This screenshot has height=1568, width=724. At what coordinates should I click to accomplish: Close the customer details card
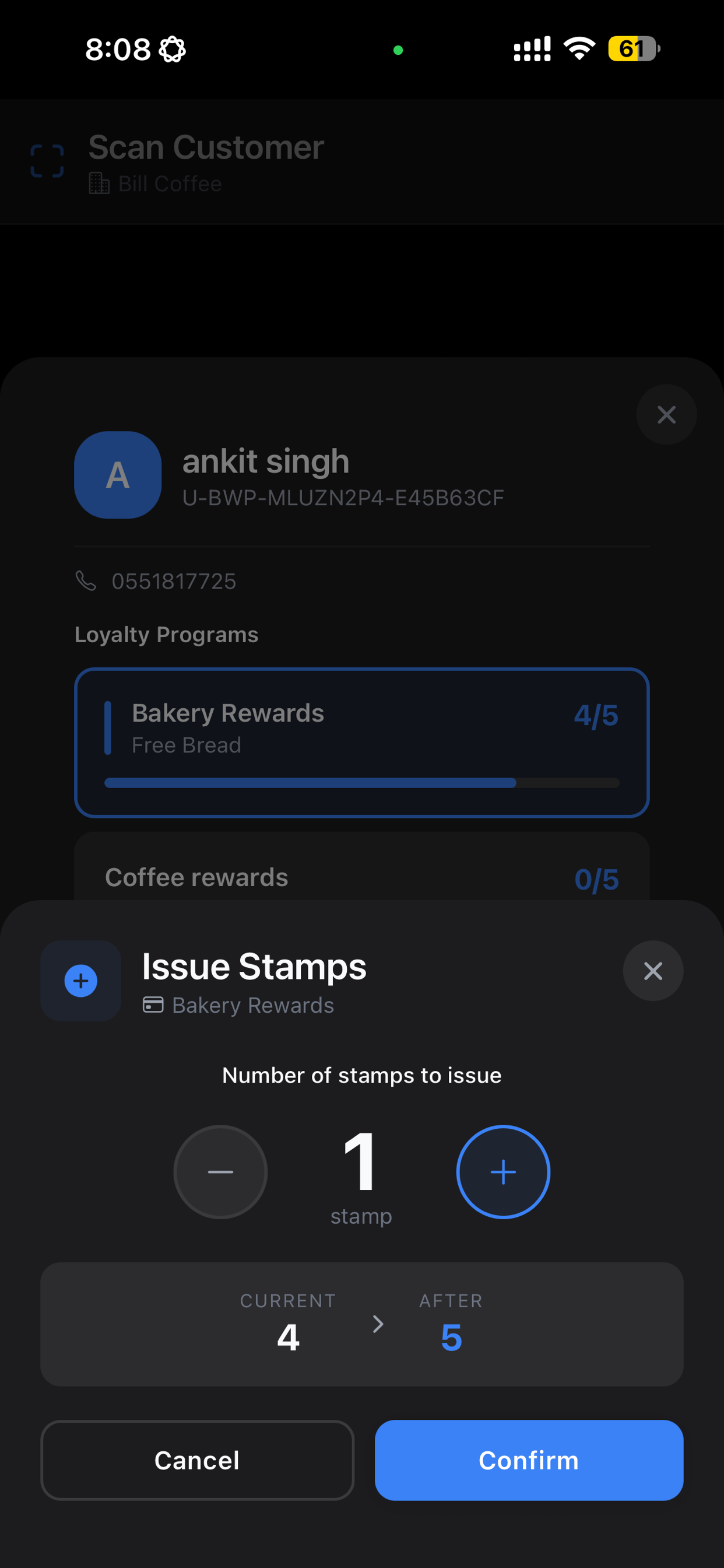pyautogui.click(x=666, y=415)
